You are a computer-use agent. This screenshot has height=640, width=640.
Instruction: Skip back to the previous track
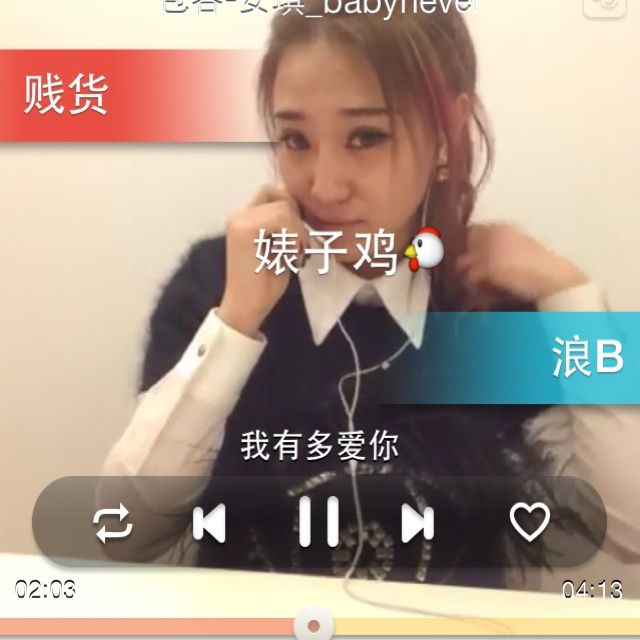209,522
